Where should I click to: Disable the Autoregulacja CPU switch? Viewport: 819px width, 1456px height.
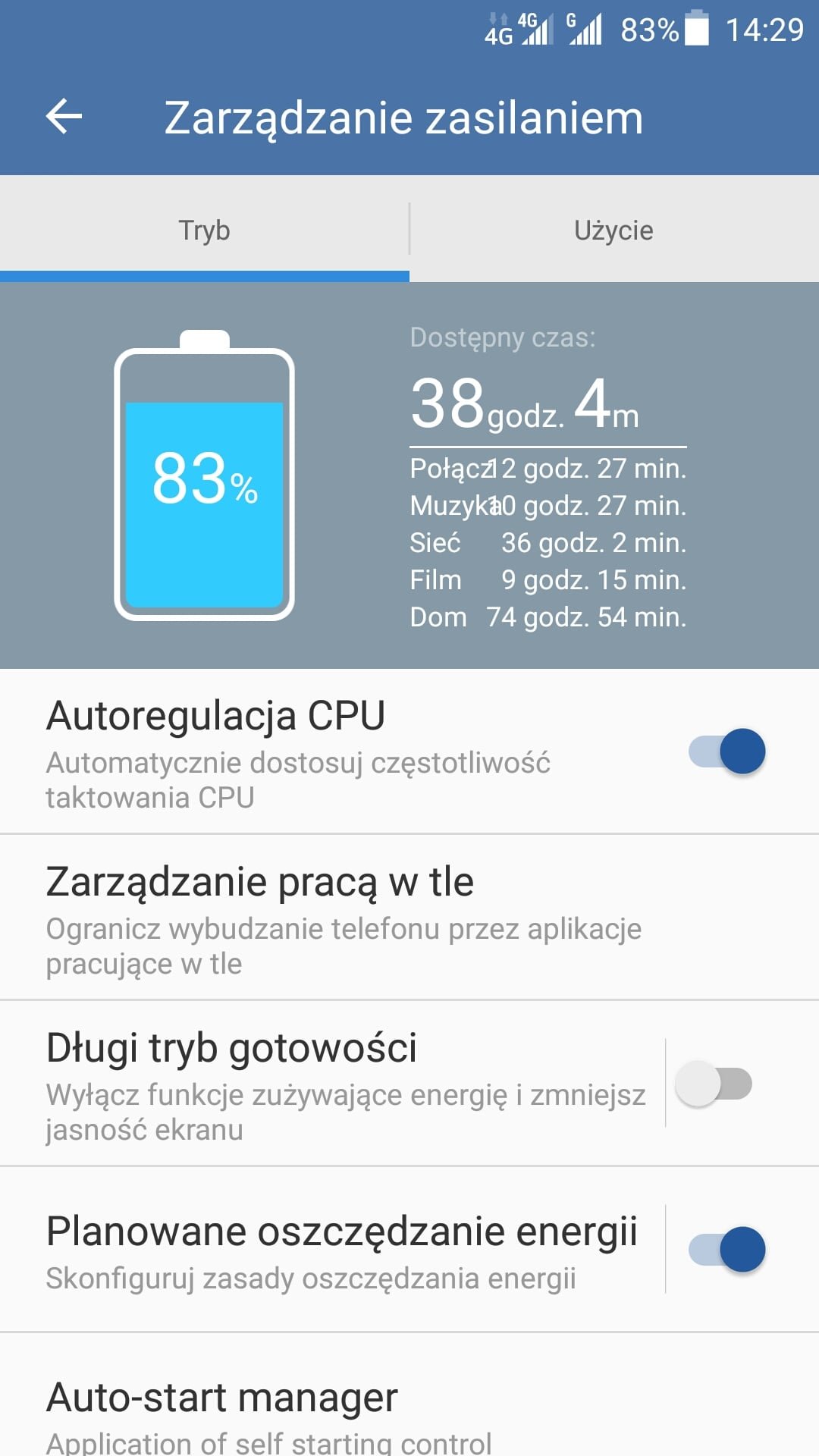[x=726, y=752]
